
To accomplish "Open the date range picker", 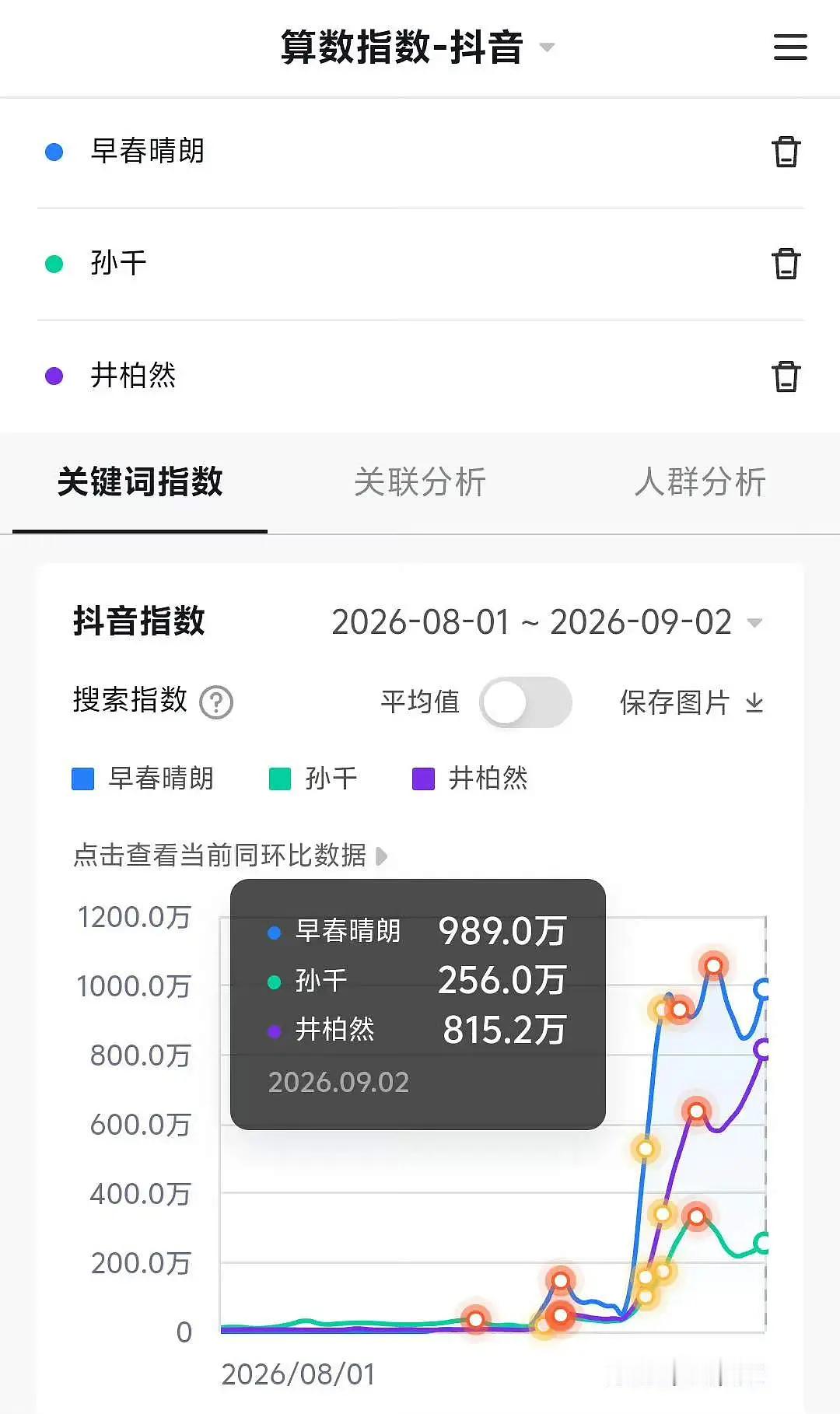I will coord(547,622).
